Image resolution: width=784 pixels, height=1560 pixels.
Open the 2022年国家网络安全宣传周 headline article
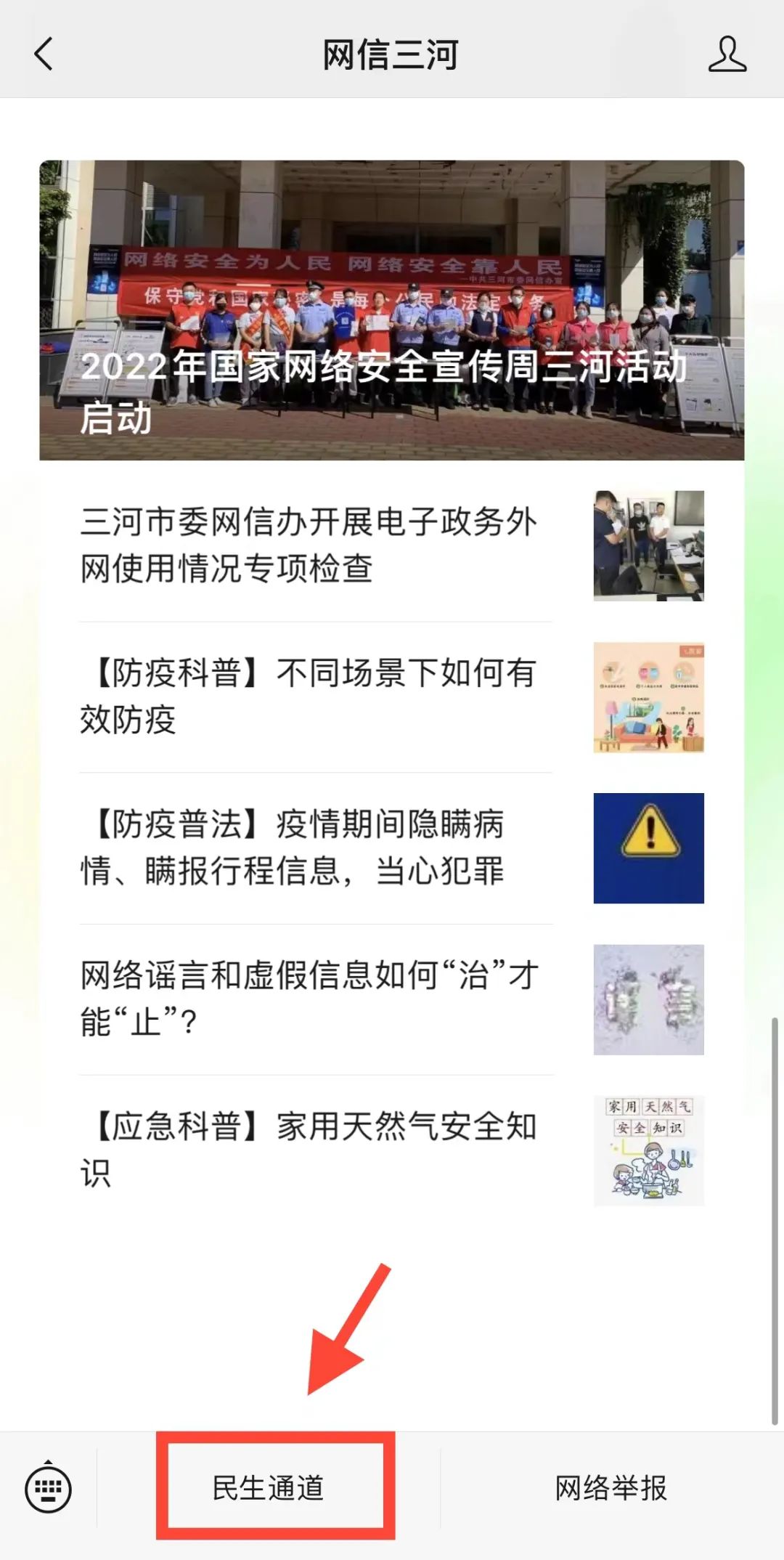391,310
